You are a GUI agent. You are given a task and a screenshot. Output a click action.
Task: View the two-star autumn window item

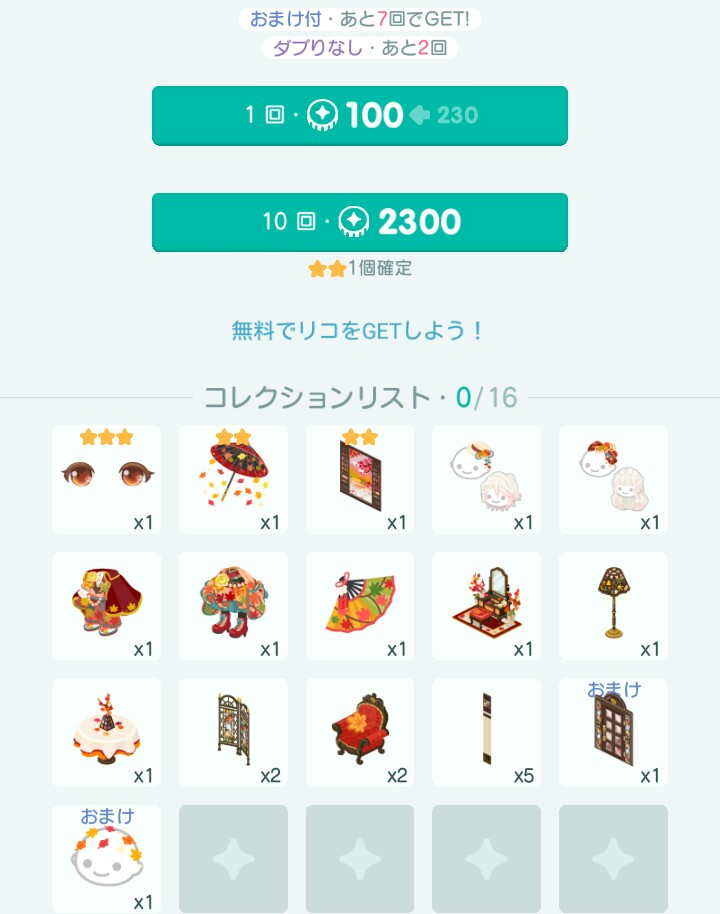[x=360, y=479]
